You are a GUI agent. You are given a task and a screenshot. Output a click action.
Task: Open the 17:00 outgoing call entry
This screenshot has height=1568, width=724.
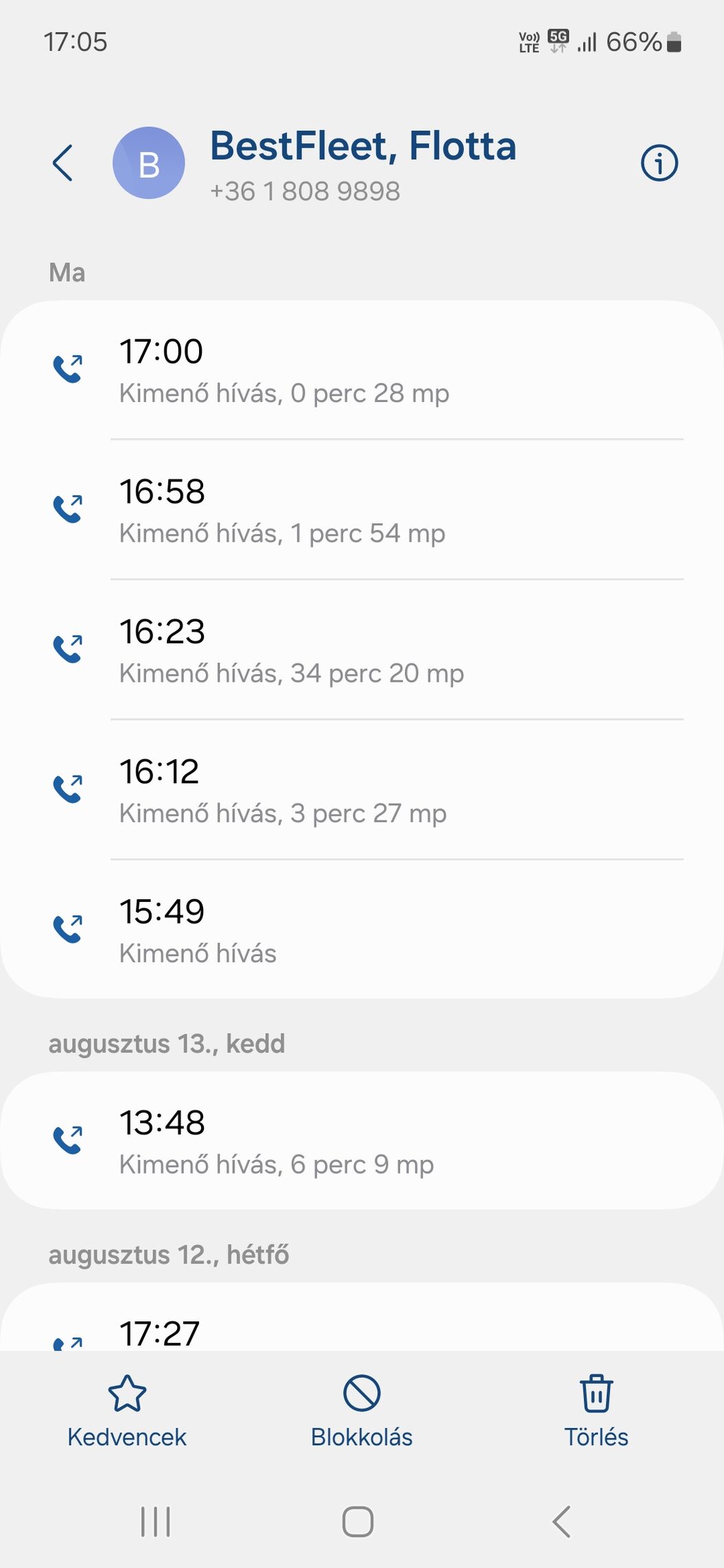tap(362, 370)
